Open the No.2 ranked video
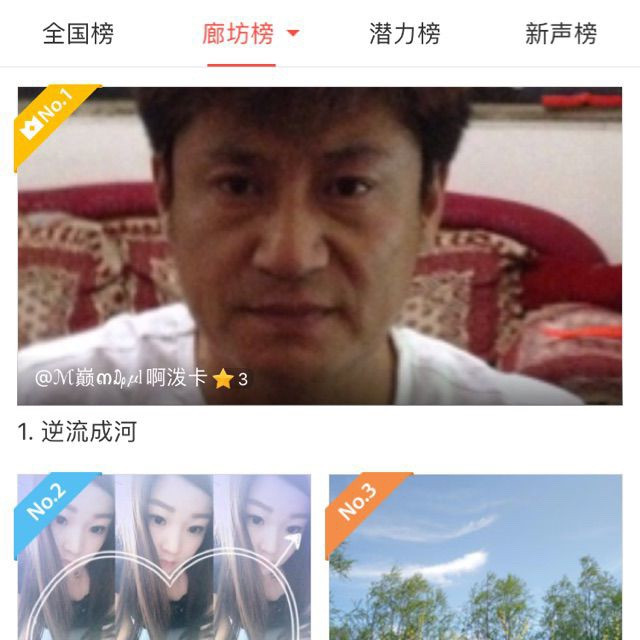Image resolution: width=640 pixels, height=640 pixels. click(x=164, y=557)
